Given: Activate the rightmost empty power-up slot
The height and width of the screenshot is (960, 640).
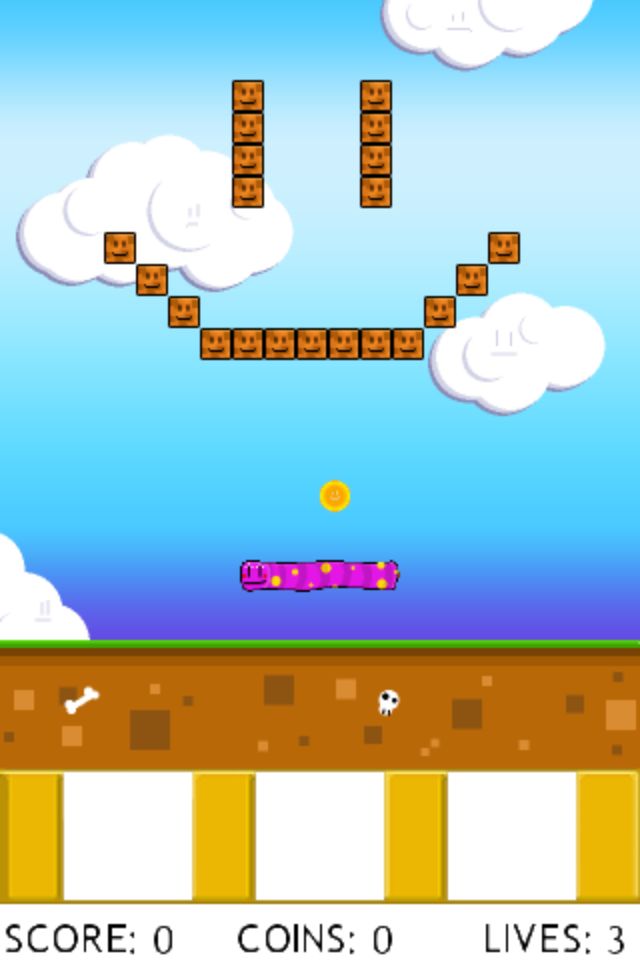Looking at the screenshot, I should click(512, 835).
